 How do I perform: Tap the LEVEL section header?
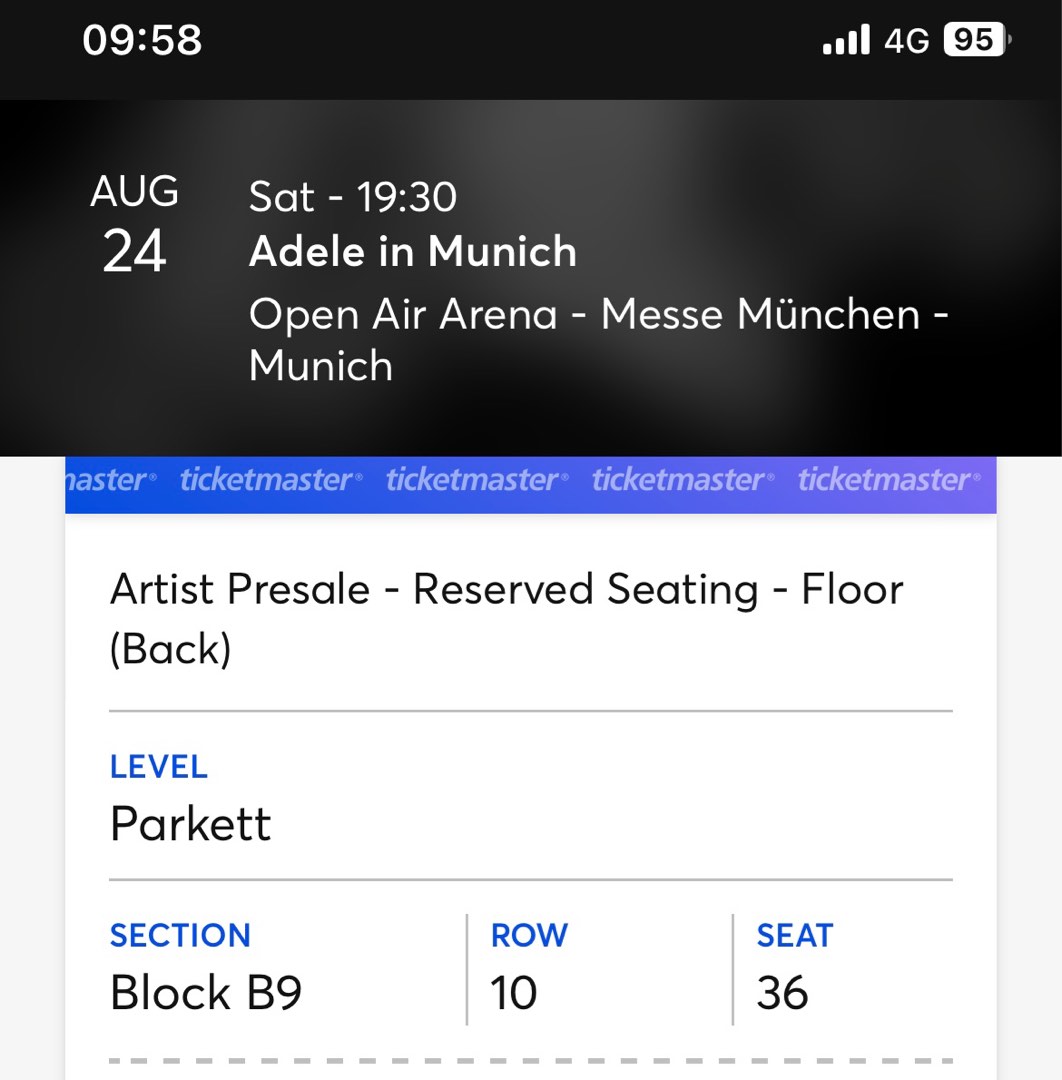[158, 766]
